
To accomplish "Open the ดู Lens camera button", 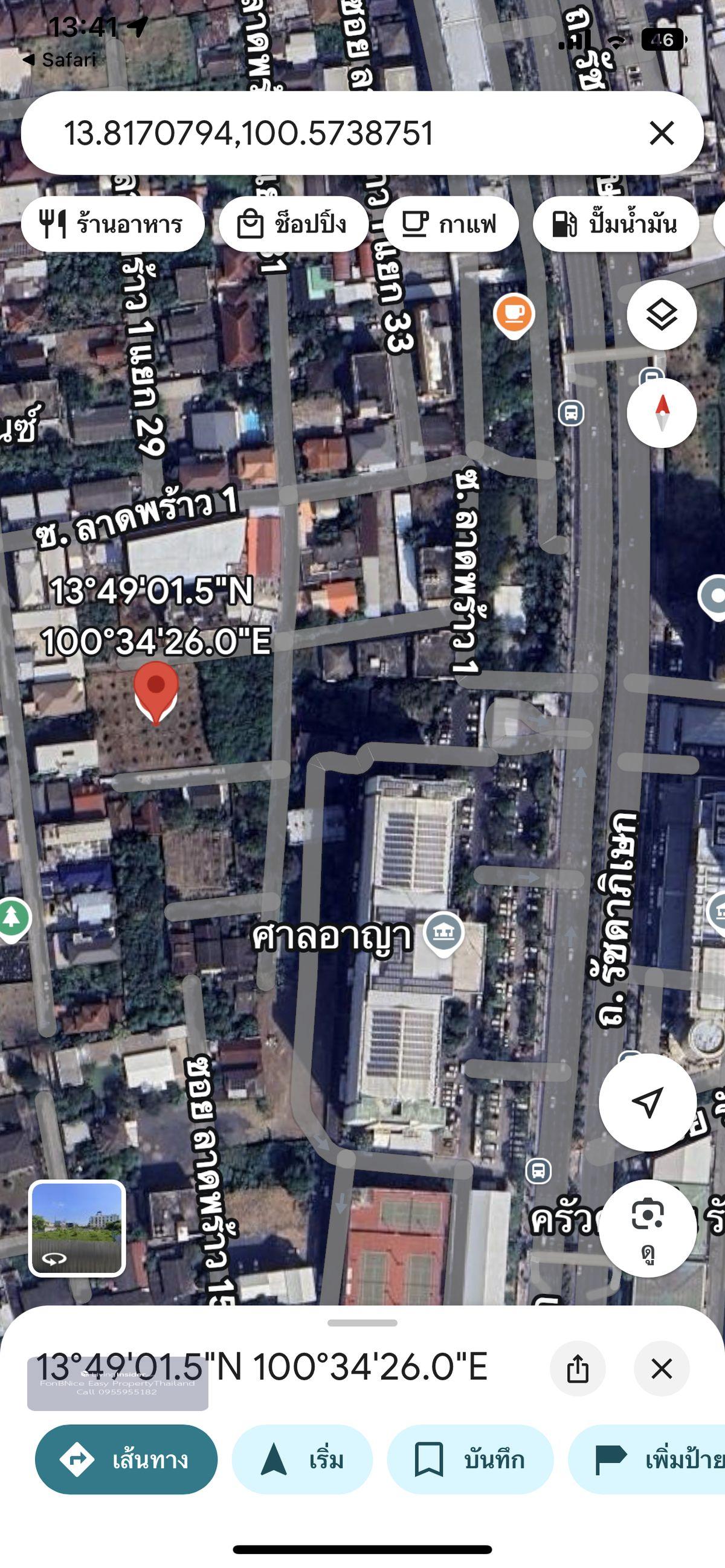I will 647,1227.
